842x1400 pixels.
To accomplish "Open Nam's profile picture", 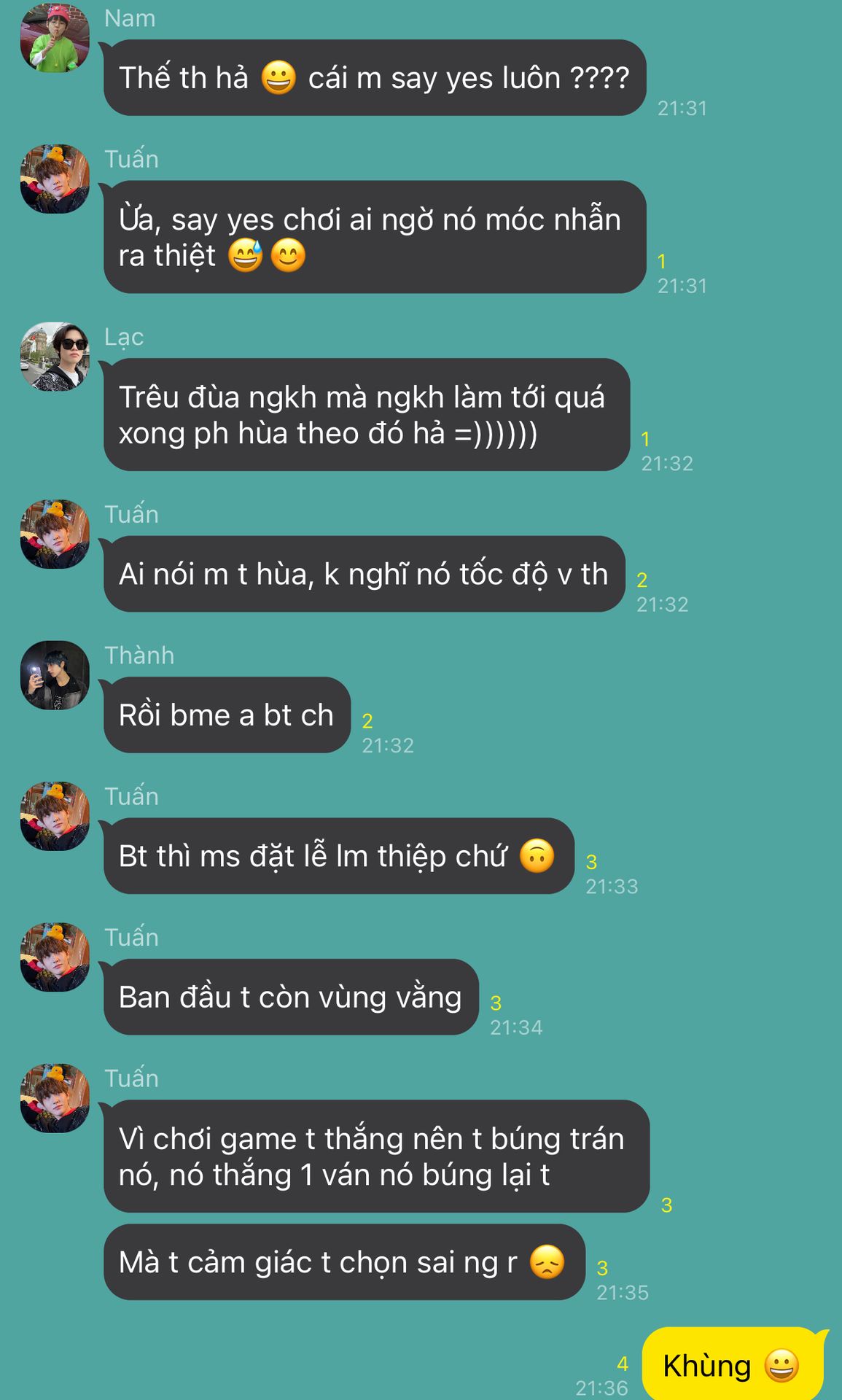I will pos(55,38).
